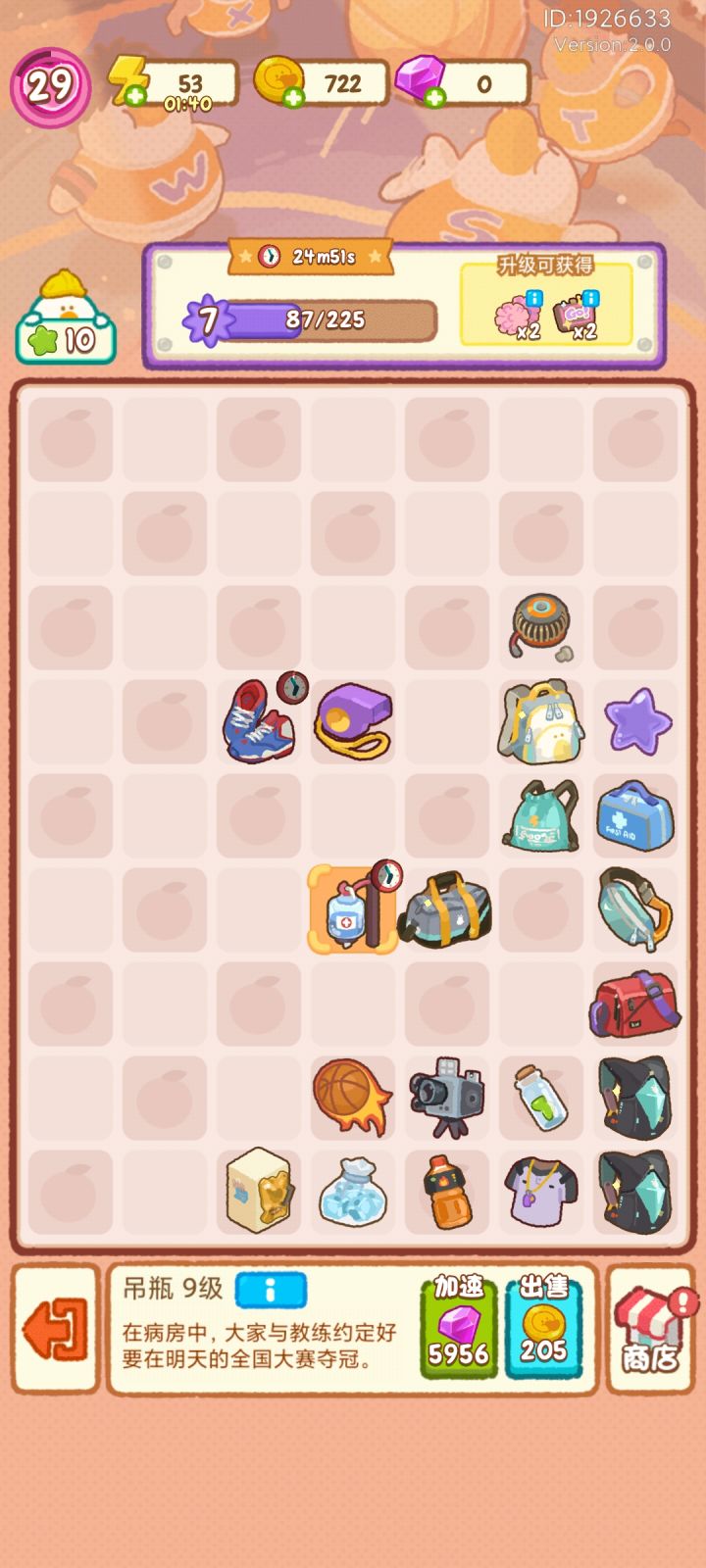Sell the item using the 出售 205 button
Screen dimensions: 706x1568
pyautogui.click(x=545, y=1328)
